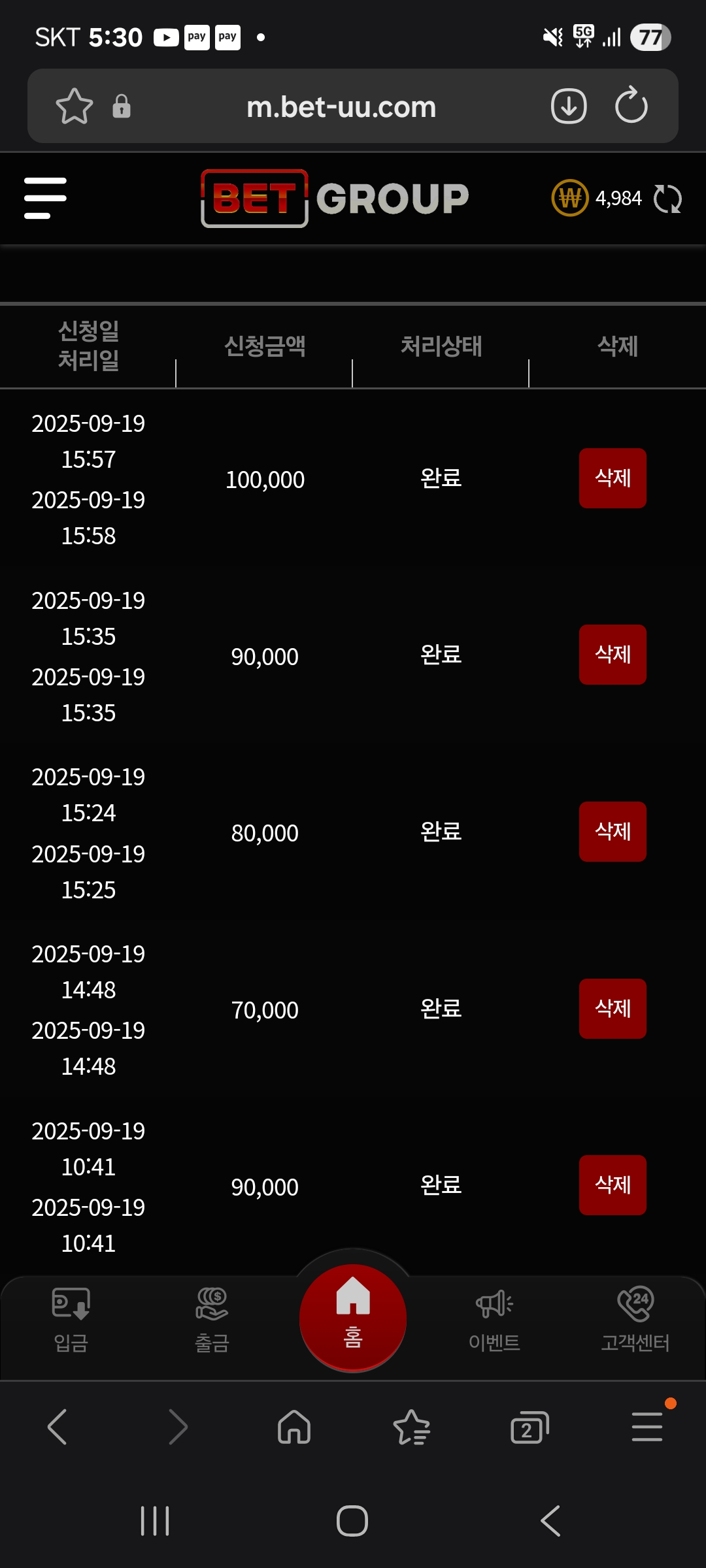The image size is (706, 1568).
Task: Open the browser's menu button
Action: click(x=647, y=1427)
